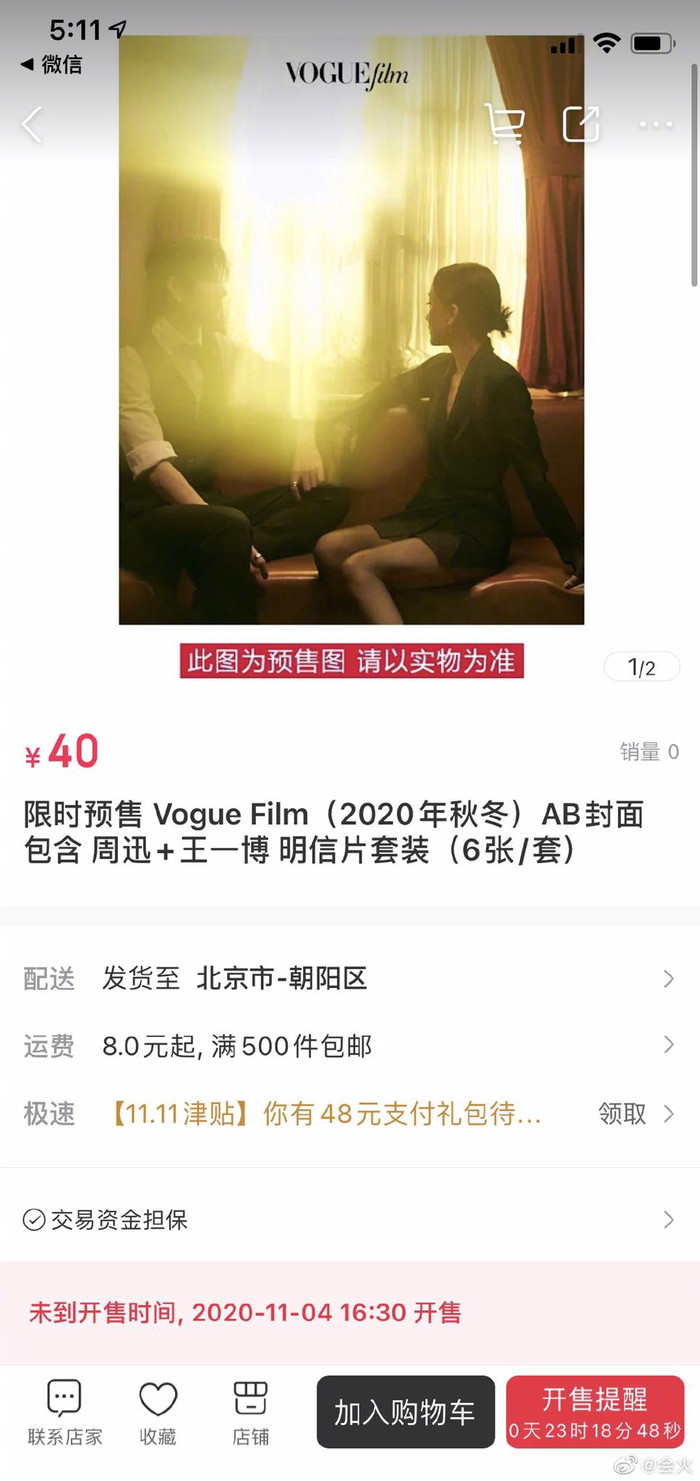Go back to the previous page

[x=33, y=125]
